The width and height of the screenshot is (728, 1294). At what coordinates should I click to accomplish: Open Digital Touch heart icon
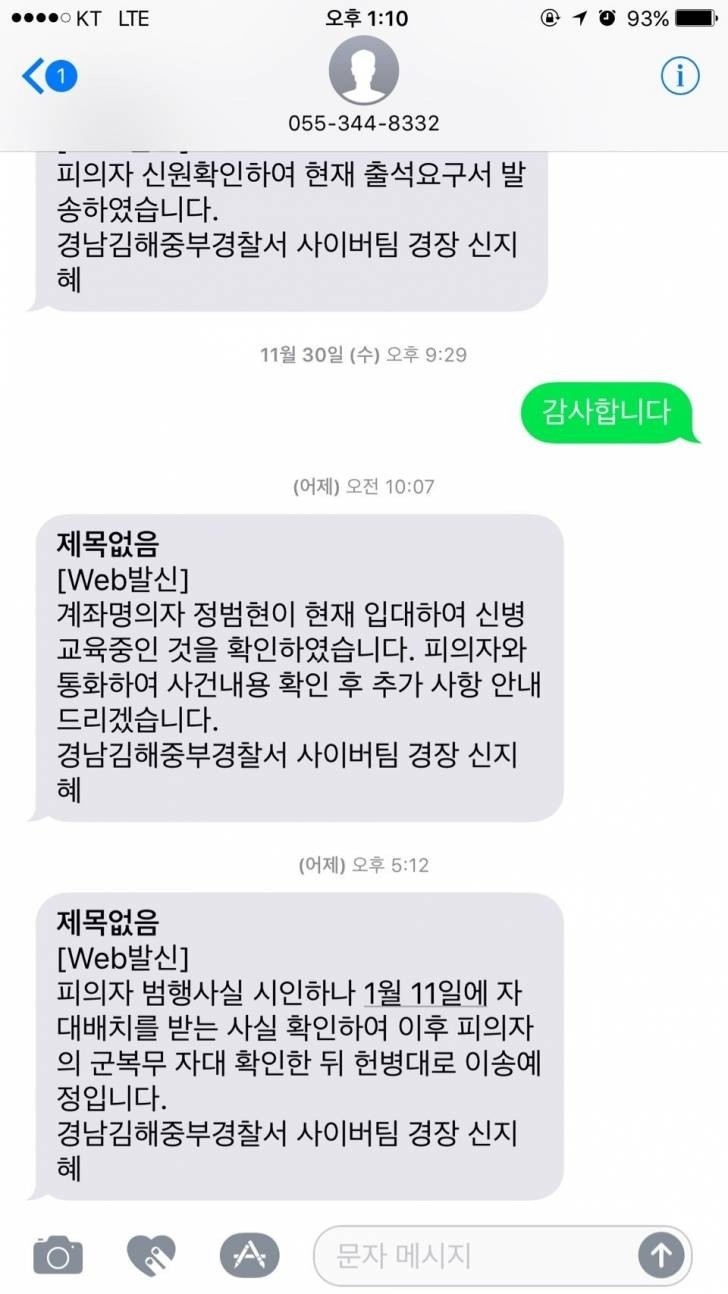click(151, 1254)
